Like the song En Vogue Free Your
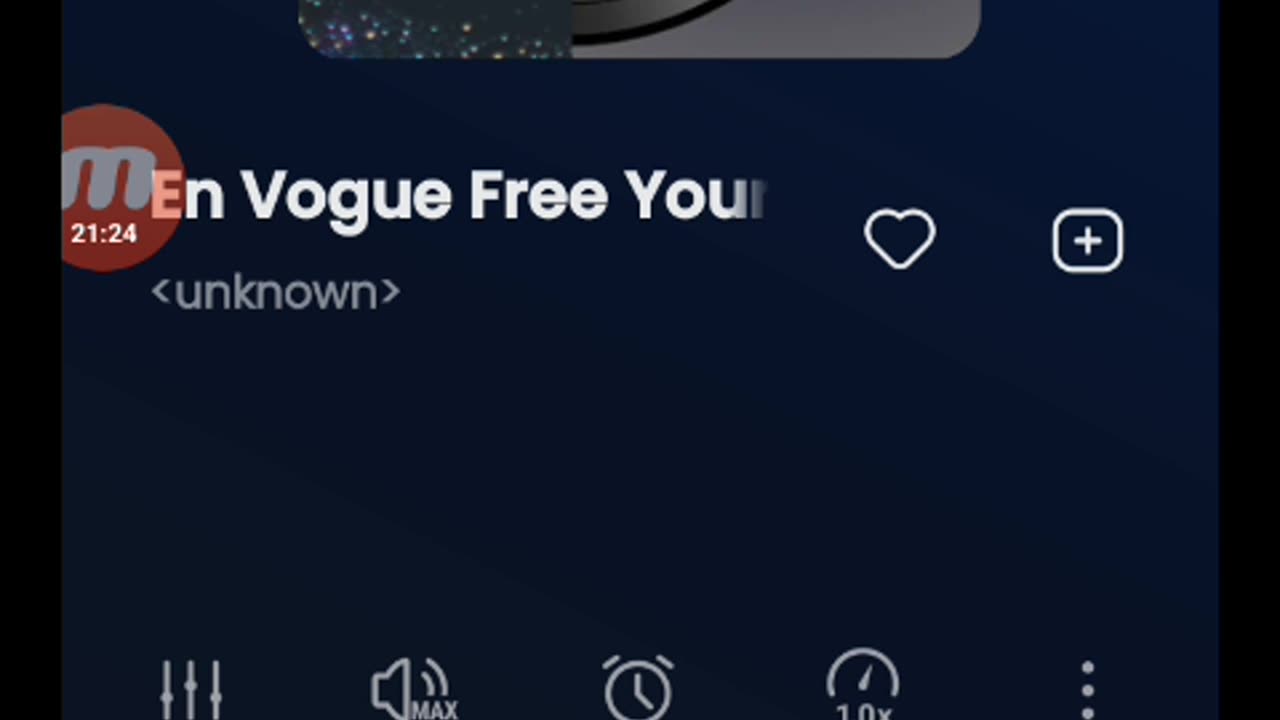 point(899,239)
